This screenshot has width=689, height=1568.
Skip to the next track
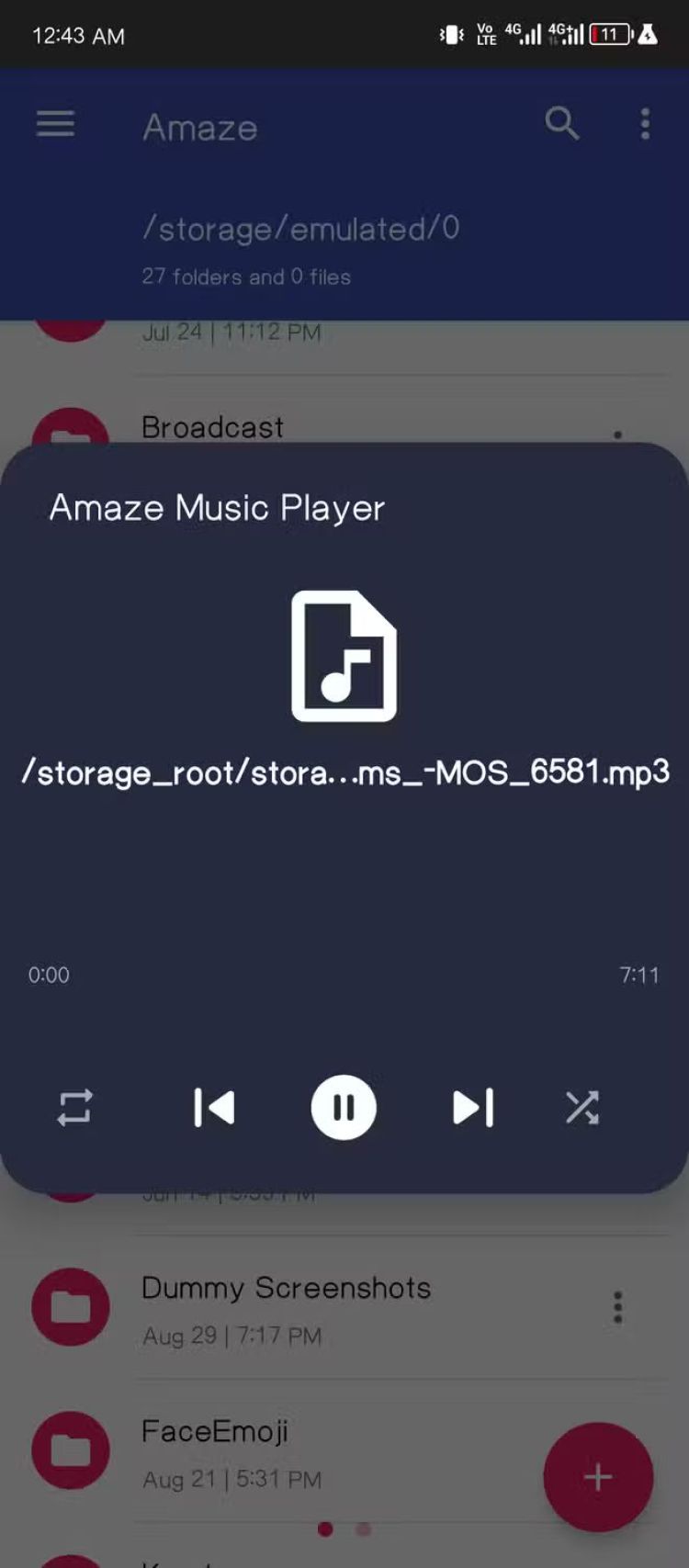click(473, 1107)
